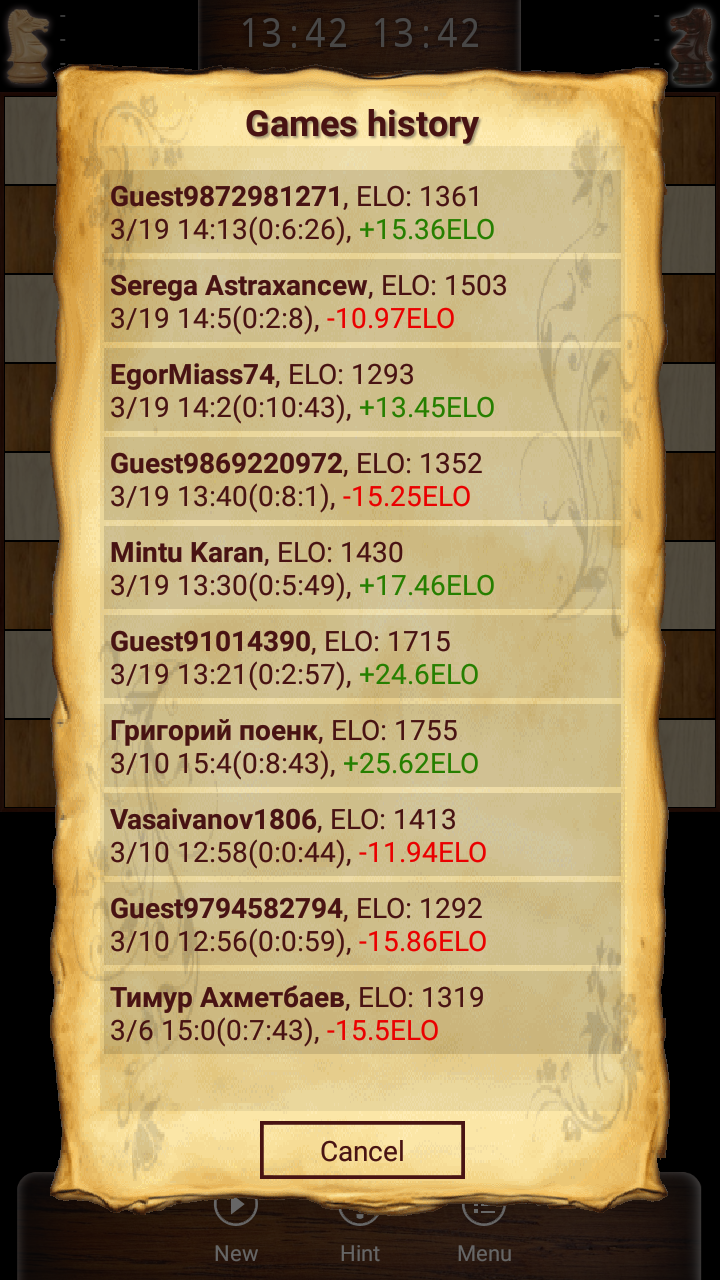Screen dimensions: 720x1280
Task: View the Vasaivanov1806 game entry
Action: 362,835
